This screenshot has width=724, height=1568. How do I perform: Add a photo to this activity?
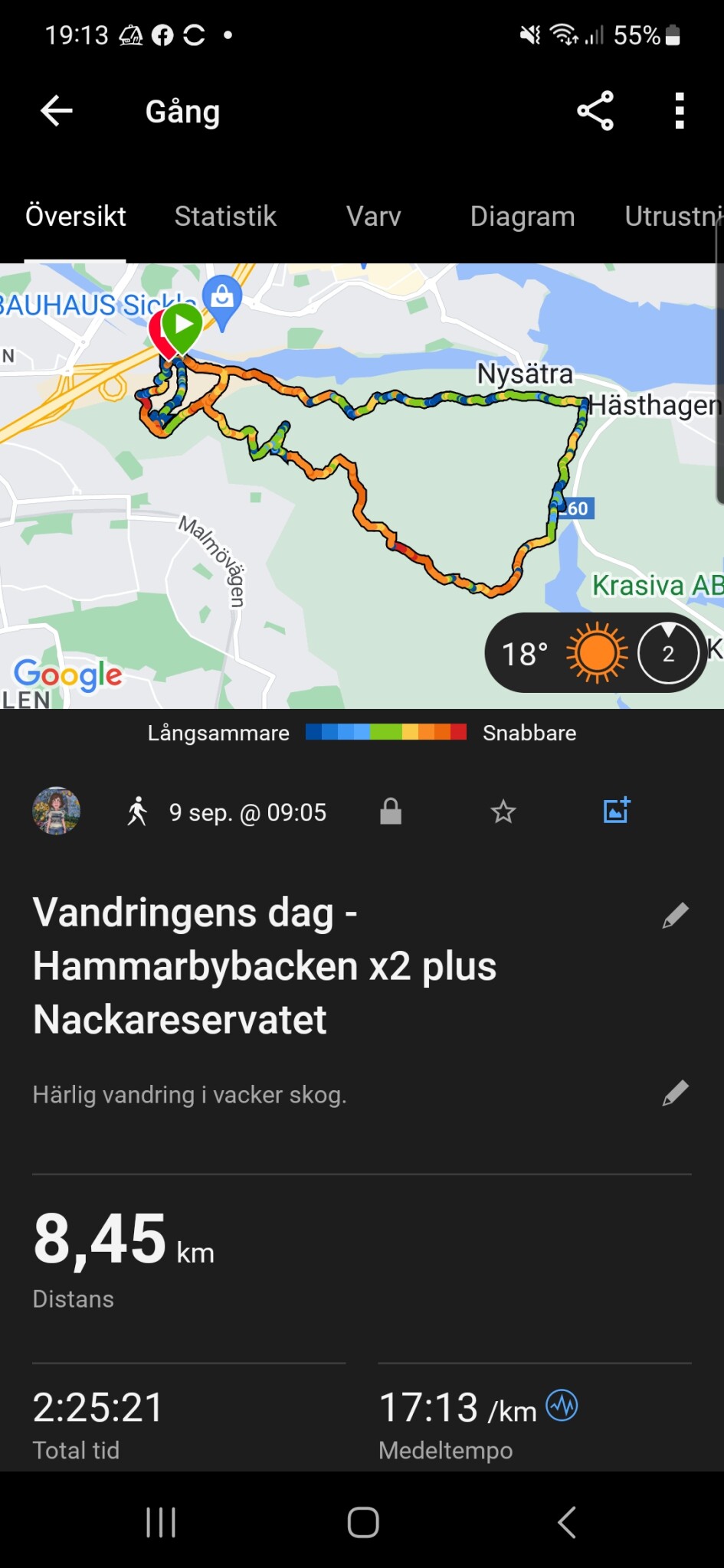click(616, 810)
